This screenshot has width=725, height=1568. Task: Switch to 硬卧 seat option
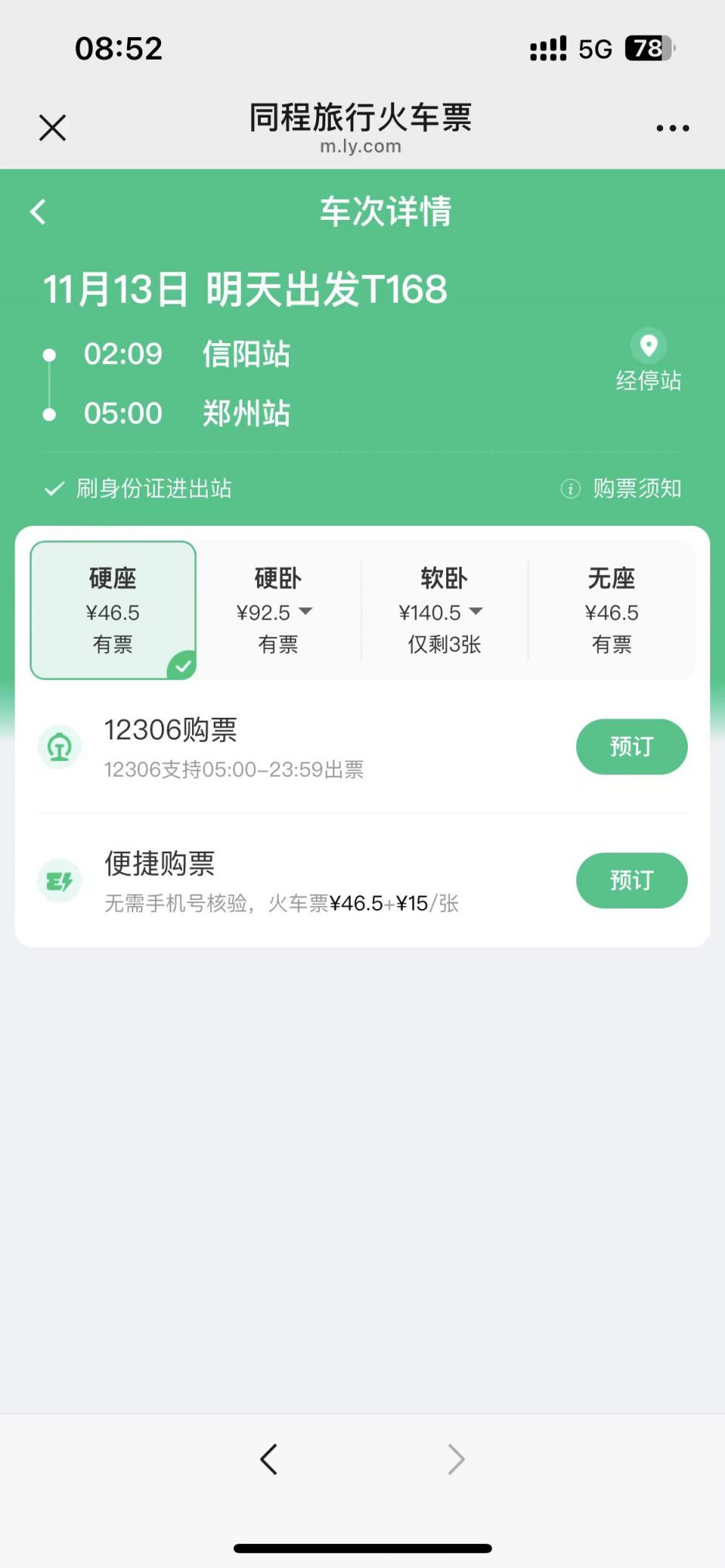click(x=278, y=610)
